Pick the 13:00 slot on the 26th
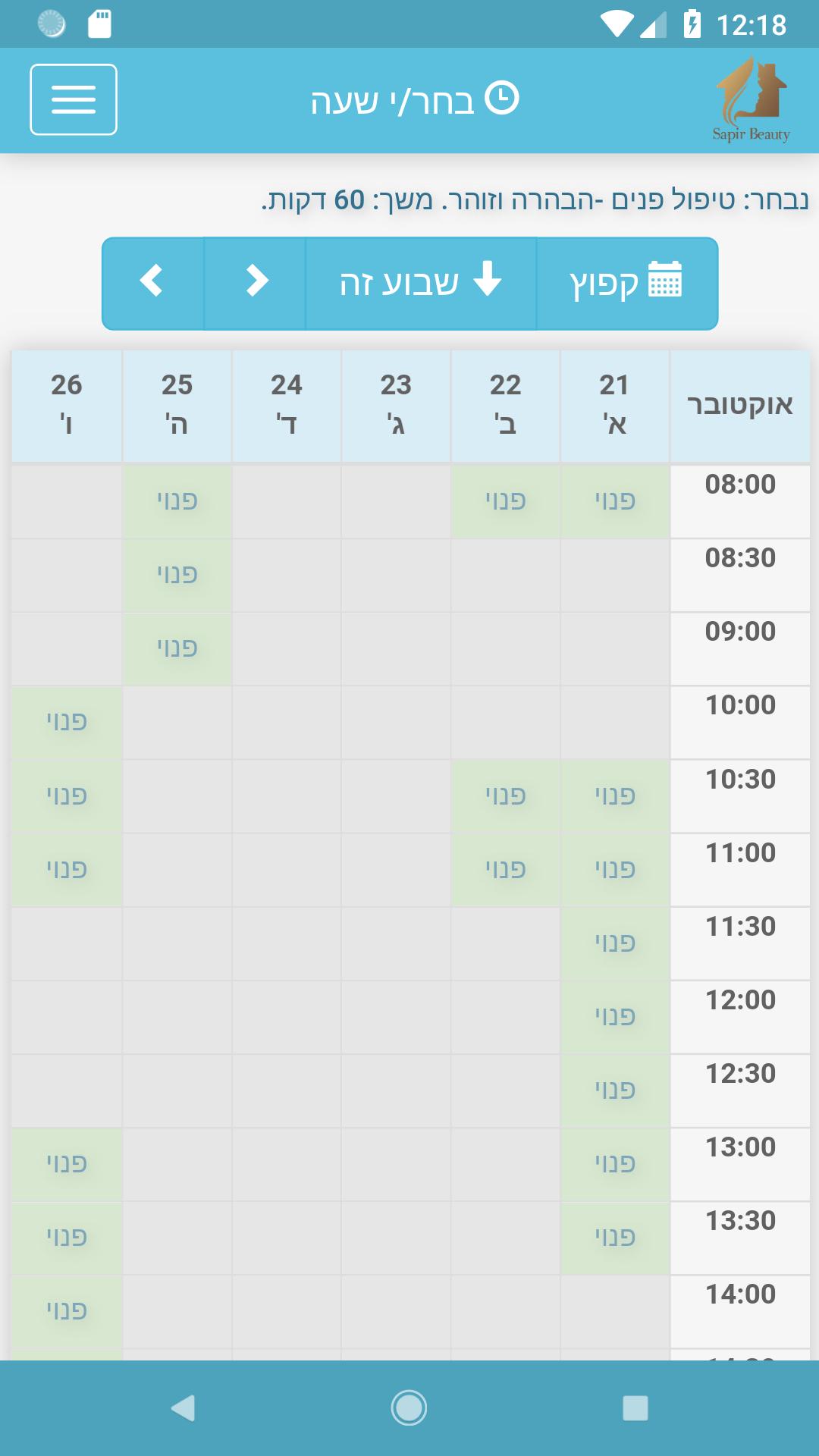Screen dimensions: 819x1456 pos(67,1163)
